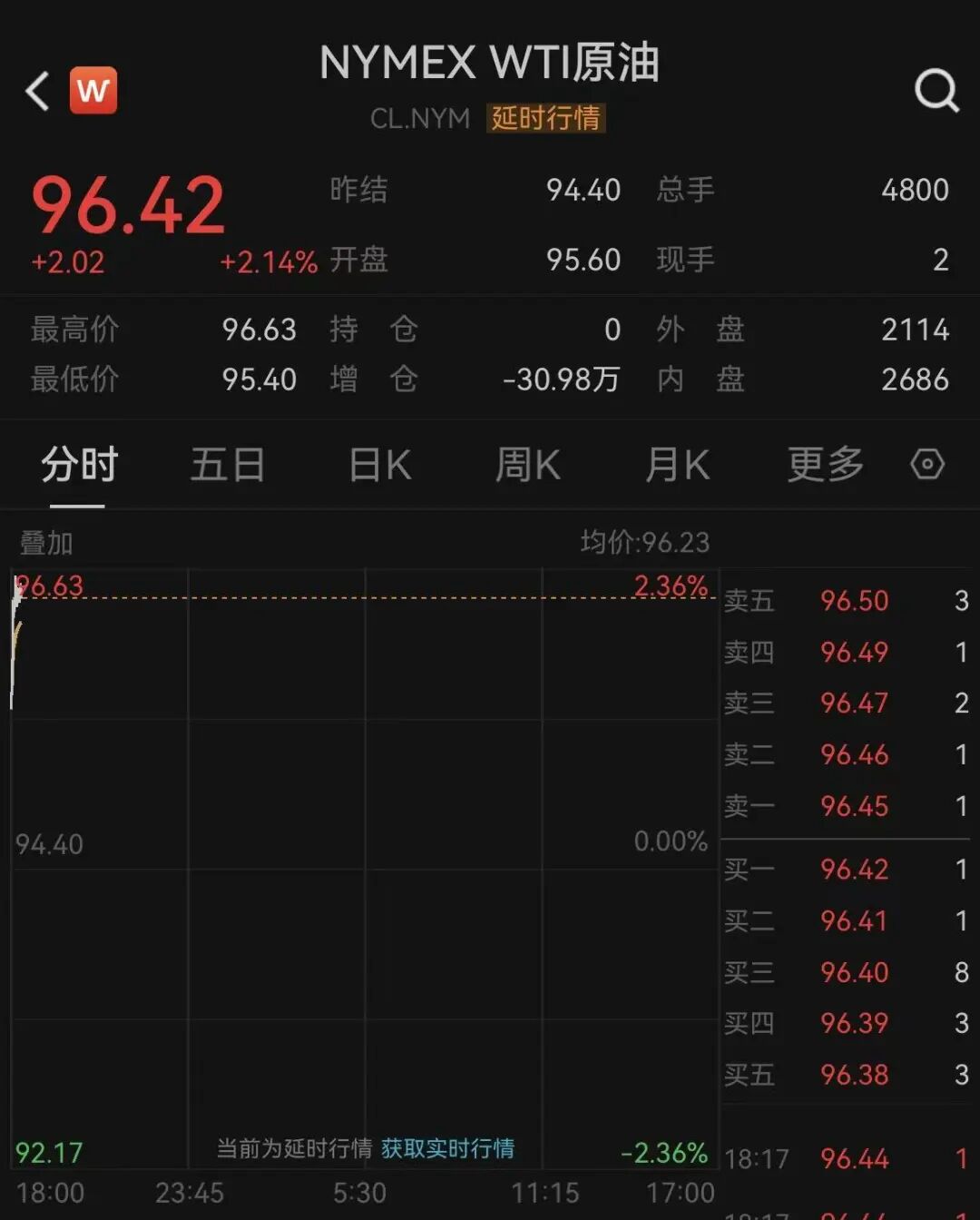Tap the 延时行情 delayed quote badge

coord(544,118)
